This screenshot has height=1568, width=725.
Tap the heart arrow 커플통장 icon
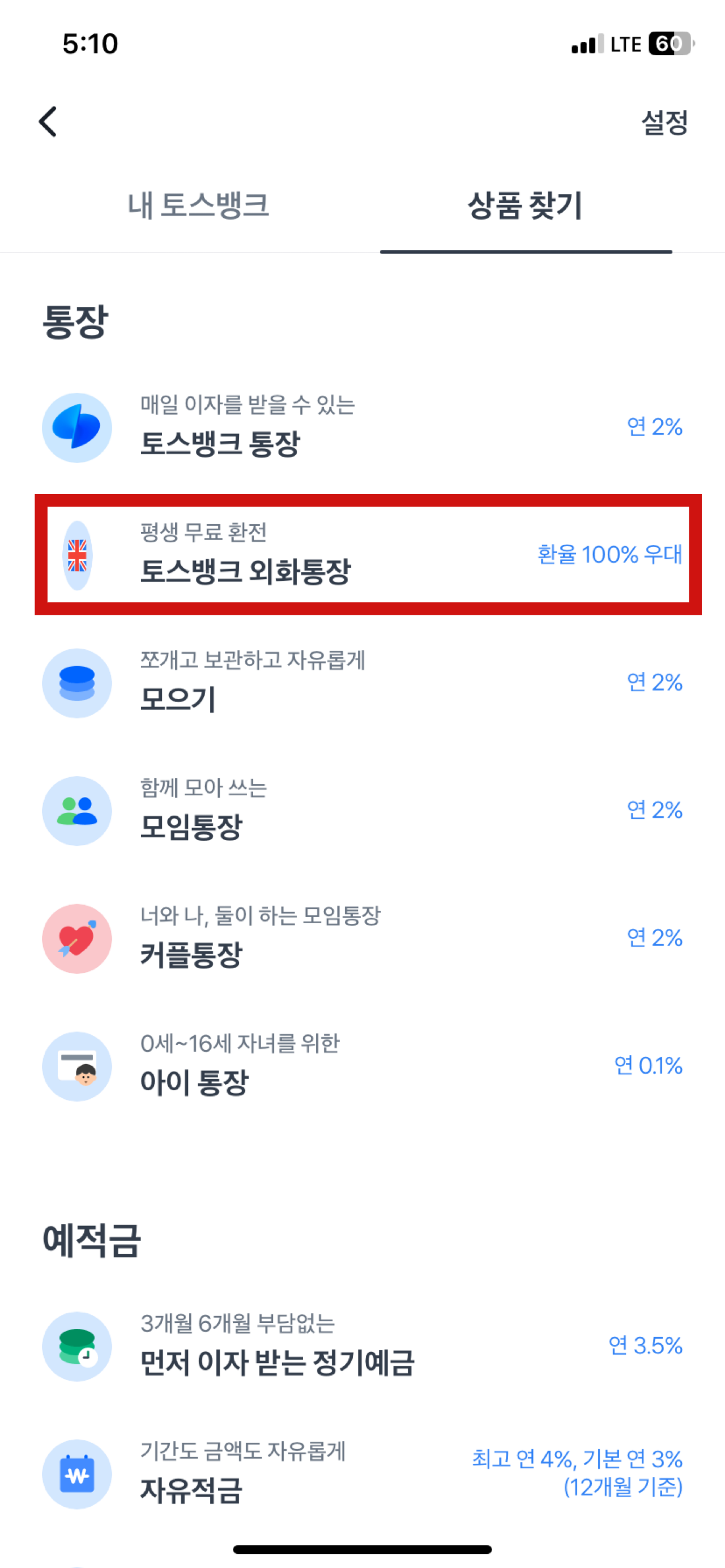[x=78, y=938]
